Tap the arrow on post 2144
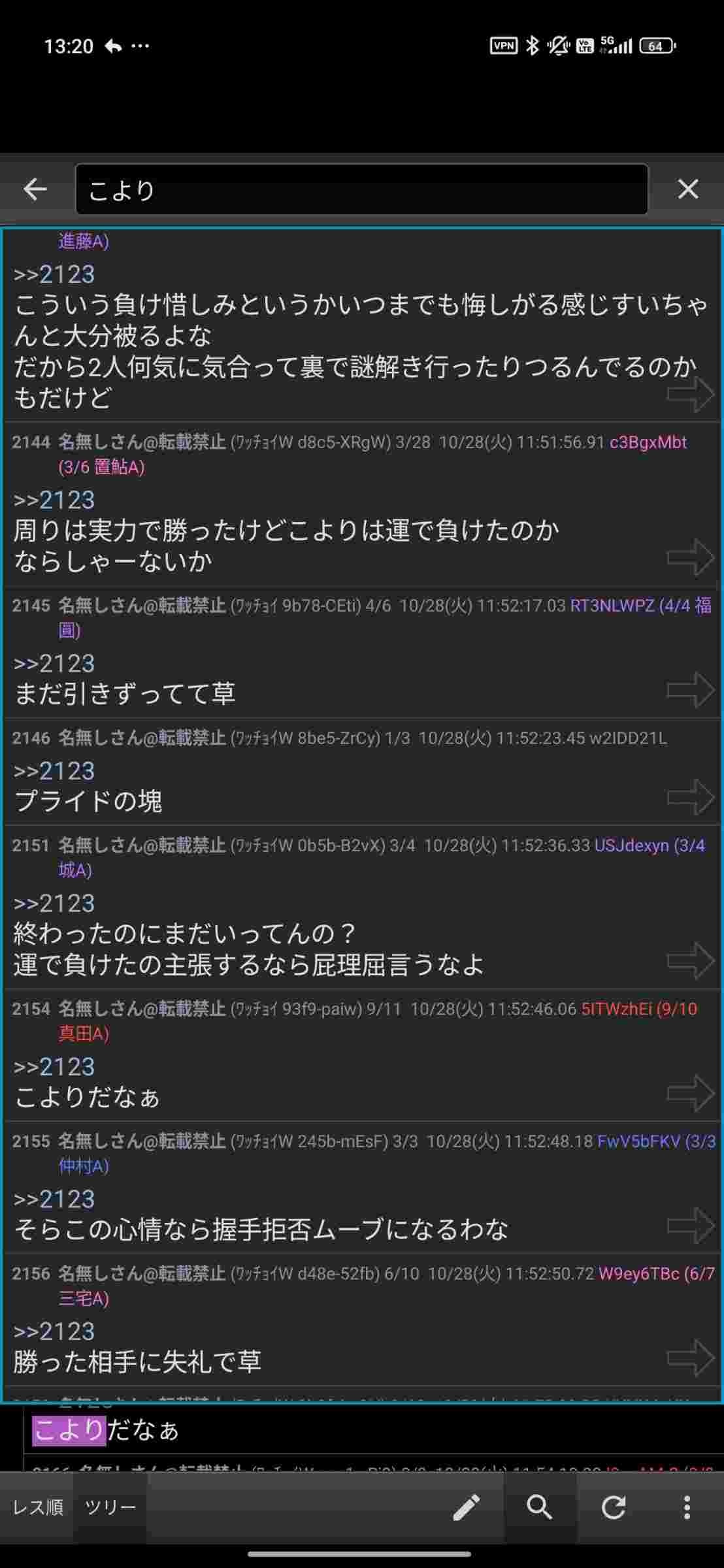Viewport: 724px width, 1568px height. [690, 557]
